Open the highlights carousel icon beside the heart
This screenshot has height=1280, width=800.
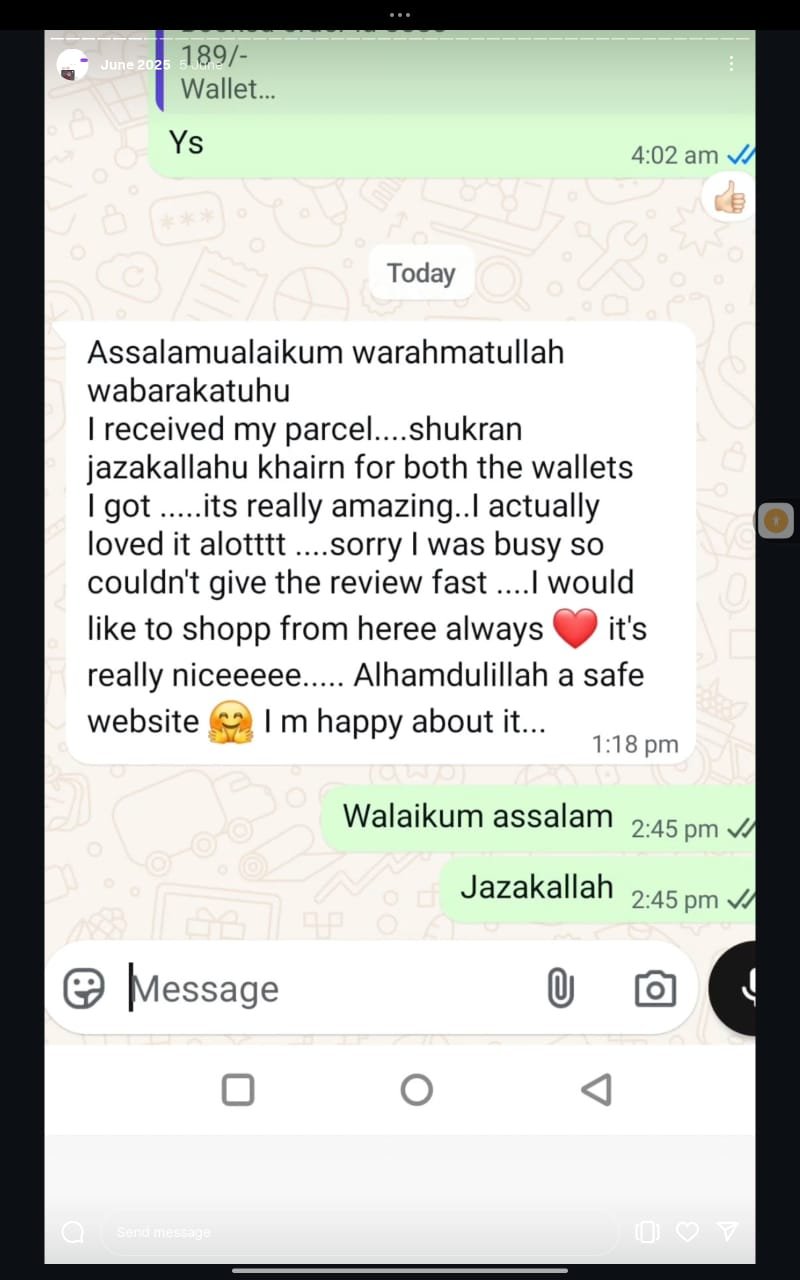(647, 1232)
